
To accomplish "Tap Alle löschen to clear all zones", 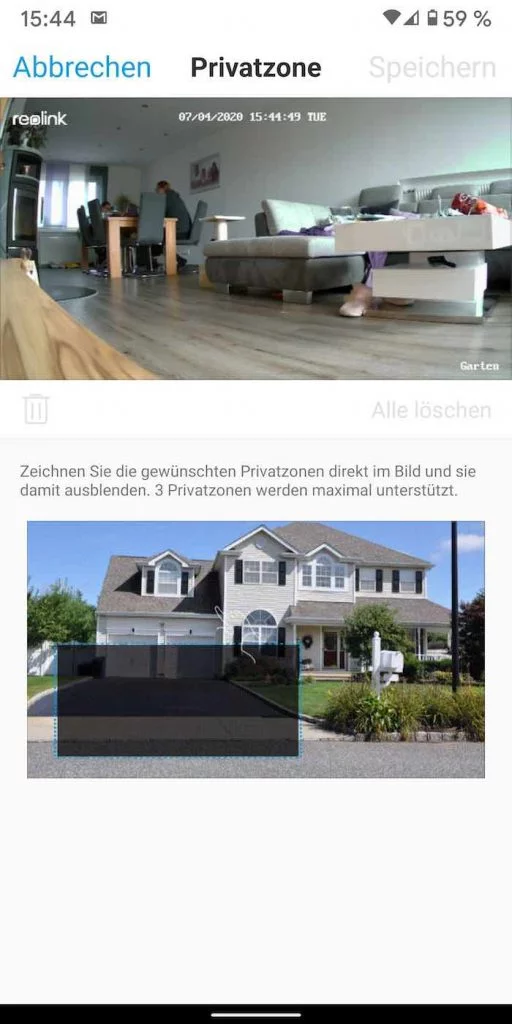I will click(x=431, y=410).
